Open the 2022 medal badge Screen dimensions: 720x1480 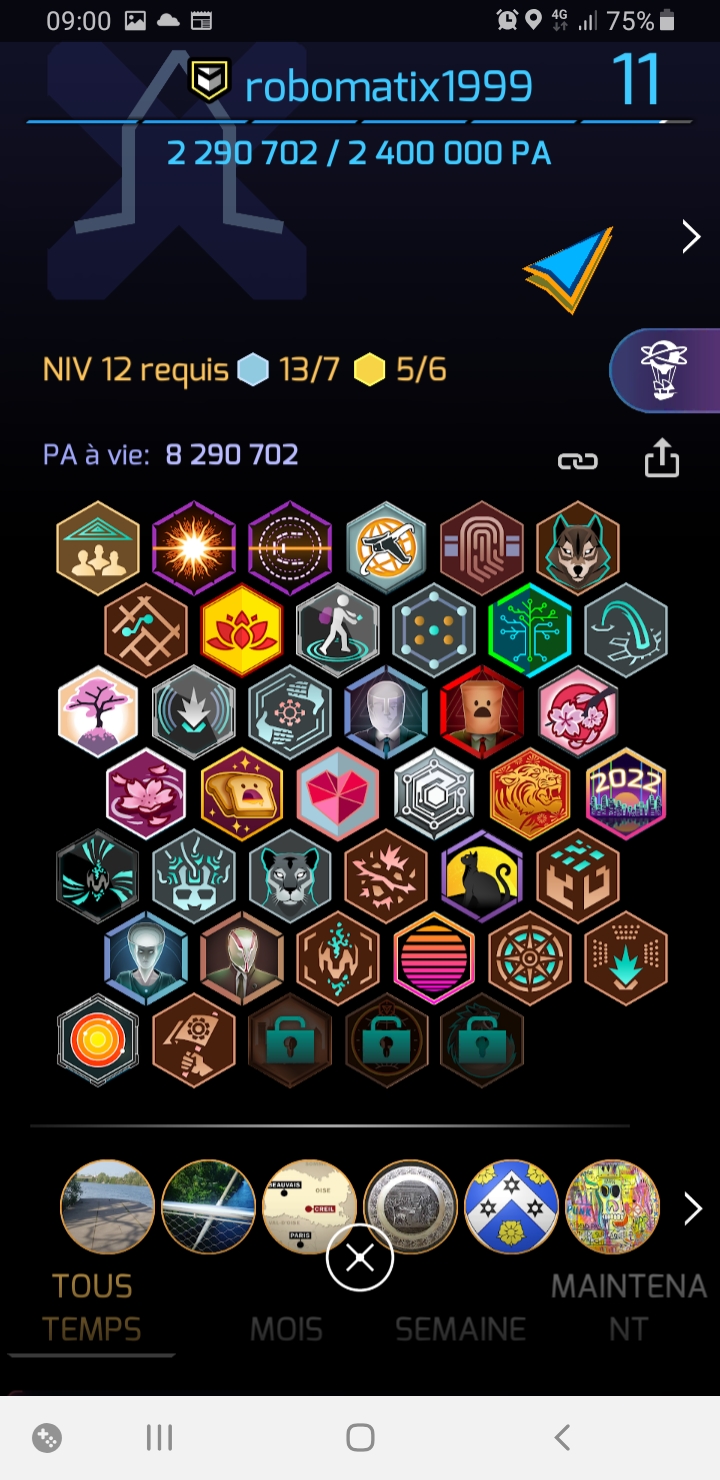pos(626,793)
